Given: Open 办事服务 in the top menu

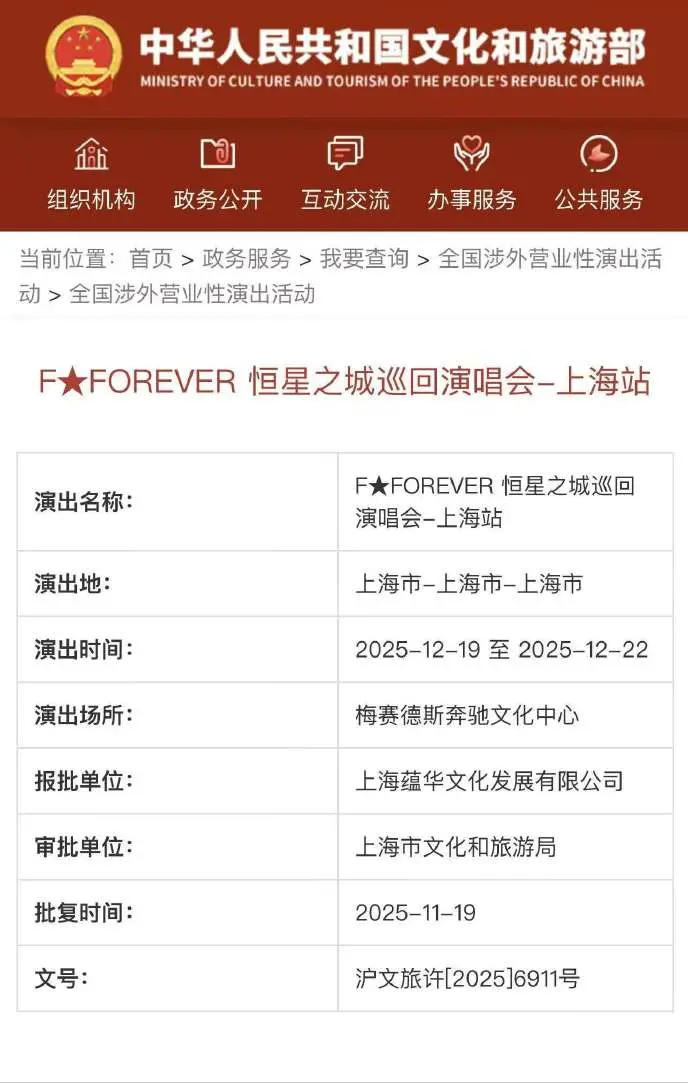Looking at the screenshot, I should point(472,175).
